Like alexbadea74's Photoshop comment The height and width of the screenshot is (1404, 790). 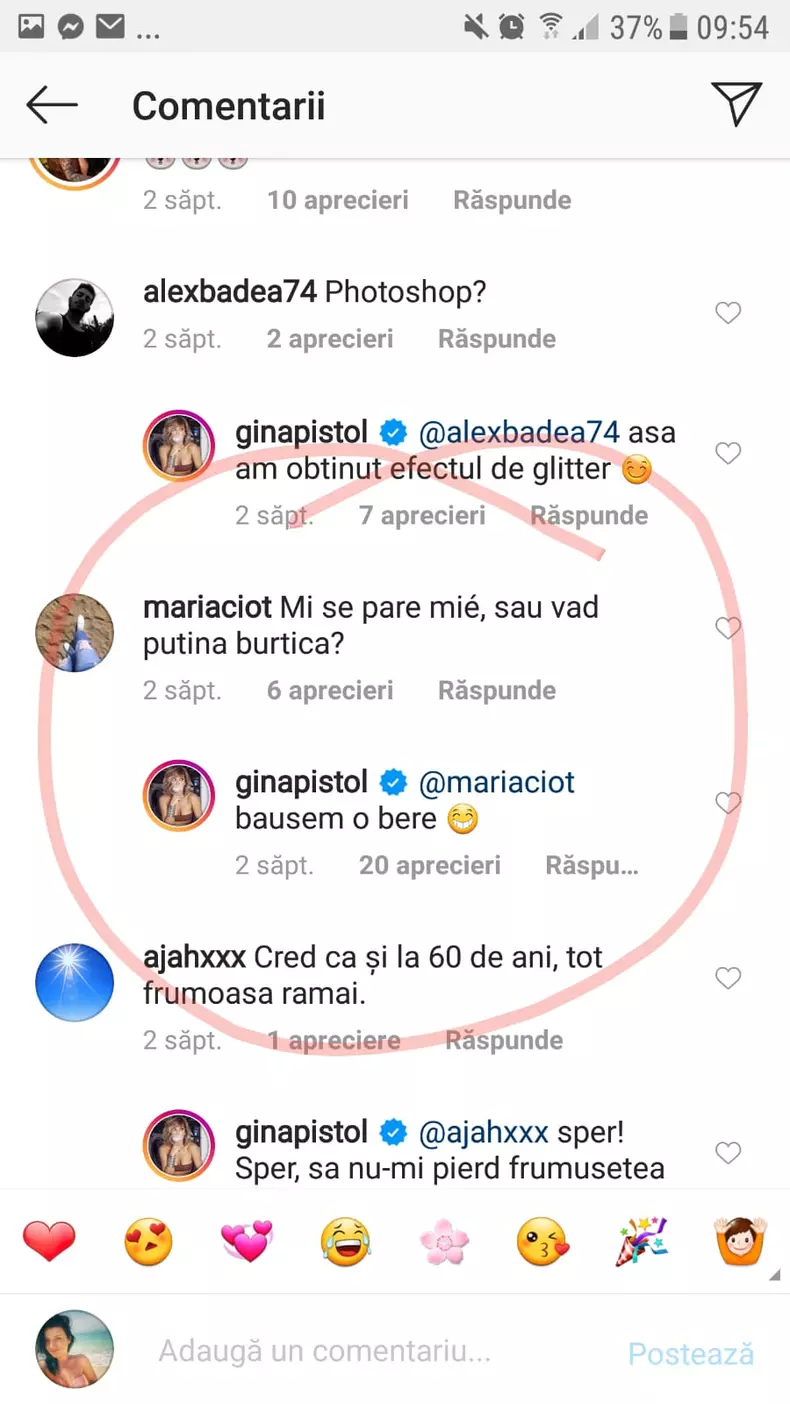pyautogui.click(x=728, y=313)
